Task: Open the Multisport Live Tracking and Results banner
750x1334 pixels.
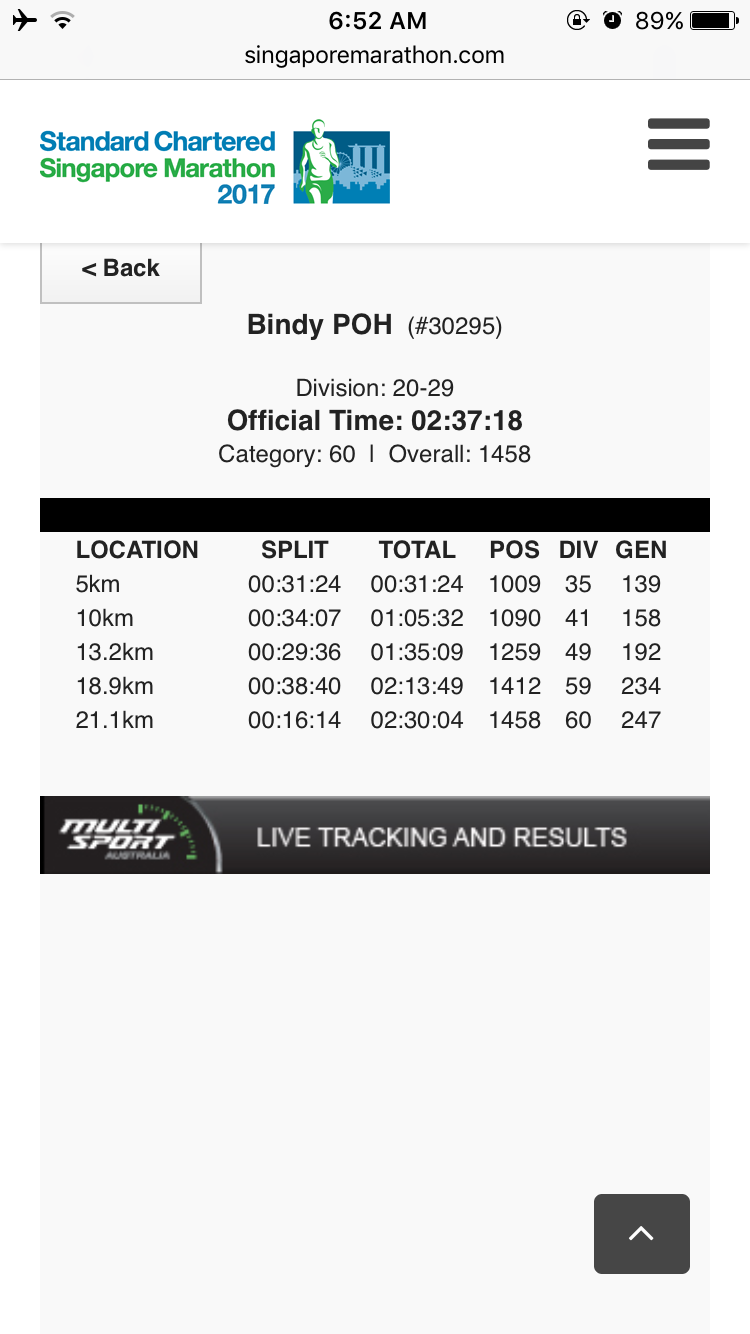Action: (x=375, y=835)
